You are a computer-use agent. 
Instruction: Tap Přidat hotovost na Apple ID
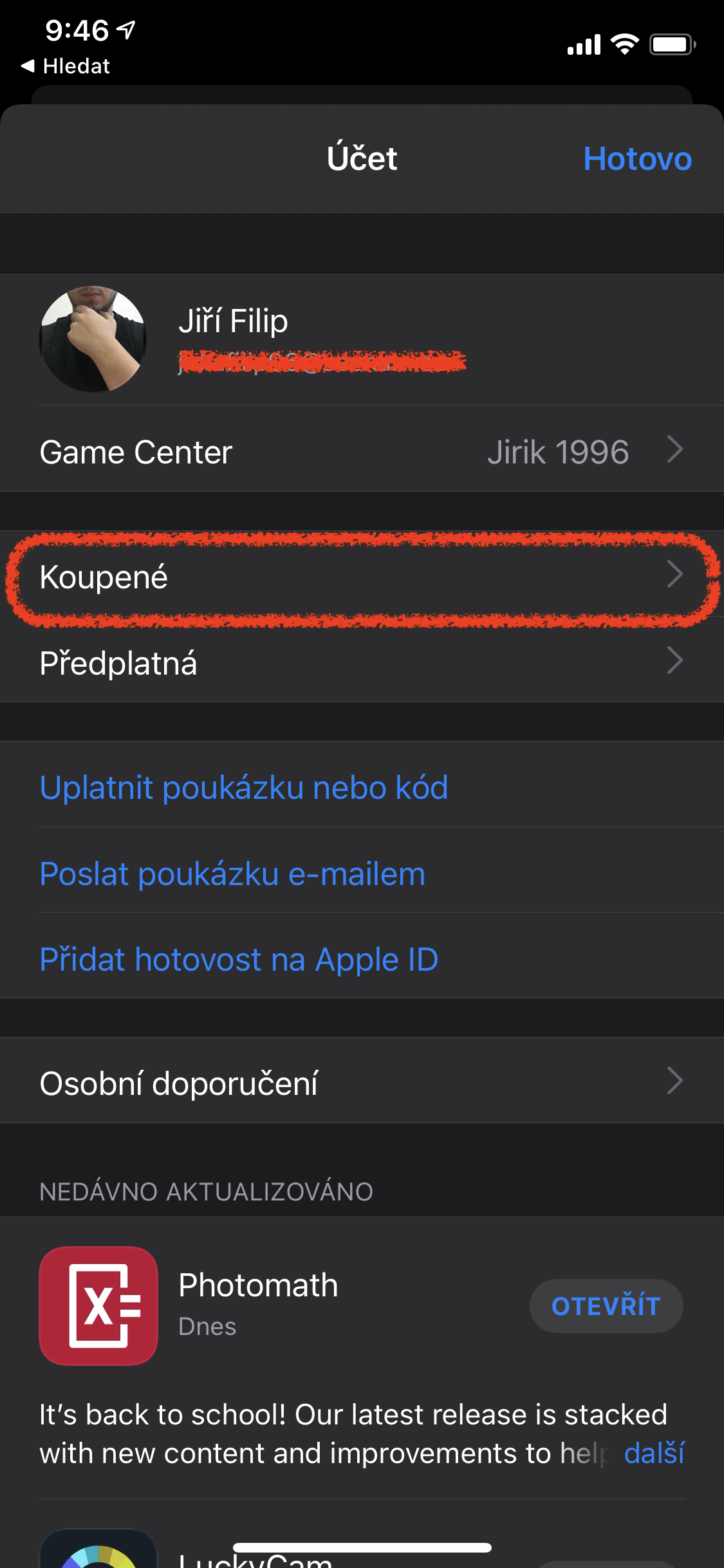click(239, 959)
